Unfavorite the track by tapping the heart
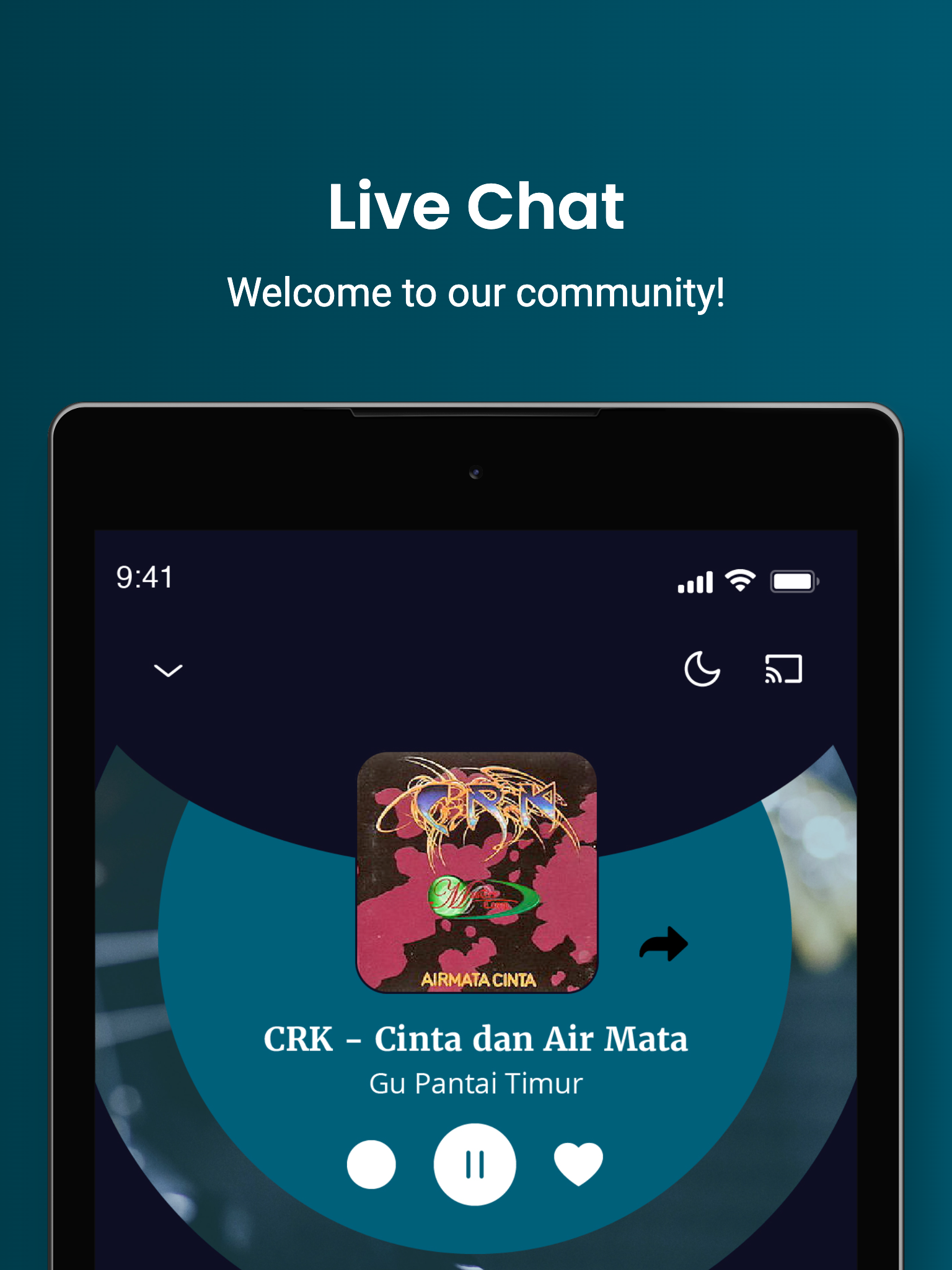The image size is (952, 1270). pyautogui.click(x=577, y=1165)
